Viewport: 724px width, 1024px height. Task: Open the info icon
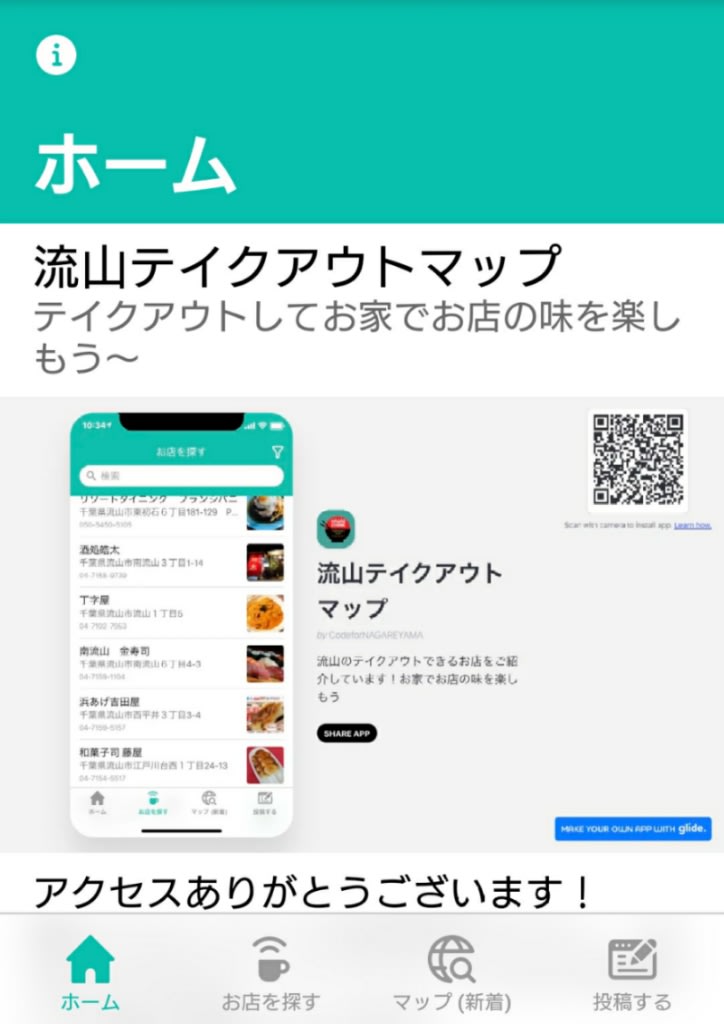(56, 55)
